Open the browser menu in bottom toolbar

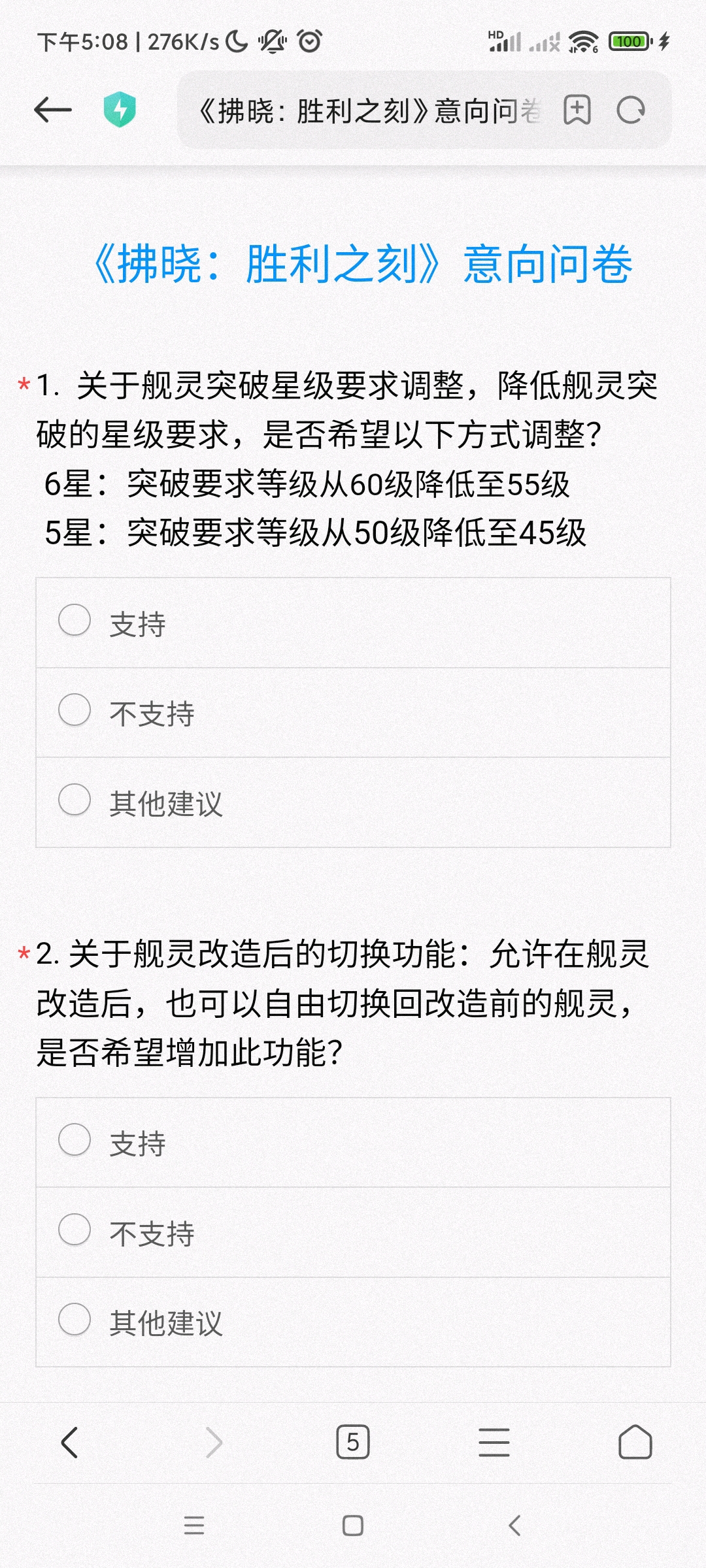coord(494,1442)
